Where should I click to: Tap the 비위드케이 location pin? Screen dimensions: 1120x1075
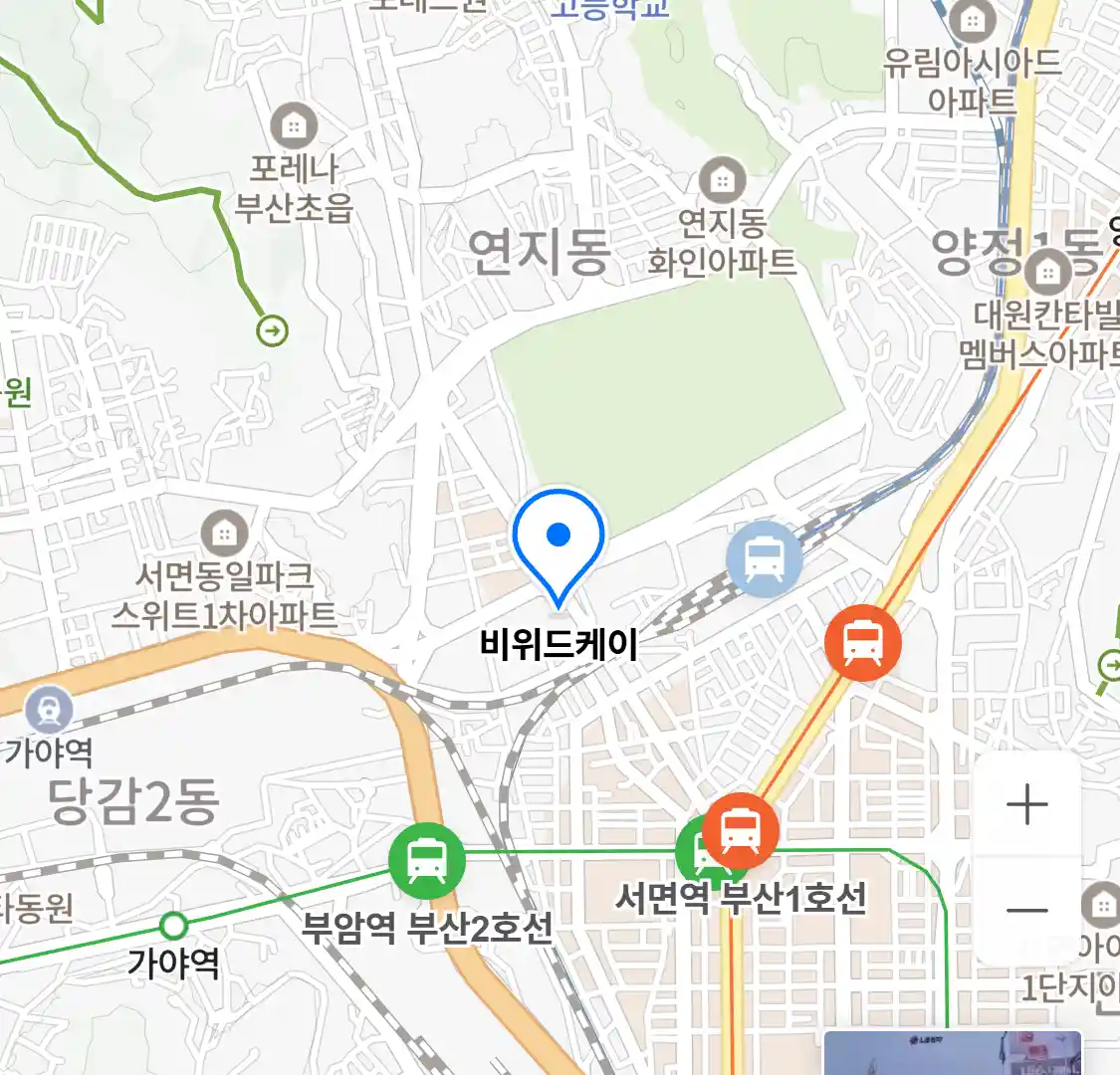[x=559, y=540]
